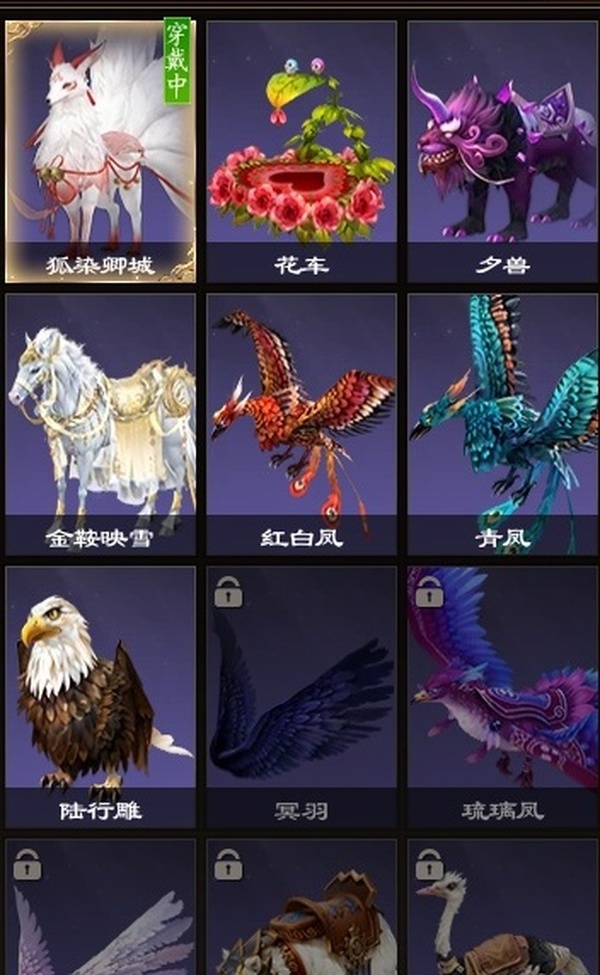
Task: Choose the 陆行雕 eagle mount
Action: (100, 696)
